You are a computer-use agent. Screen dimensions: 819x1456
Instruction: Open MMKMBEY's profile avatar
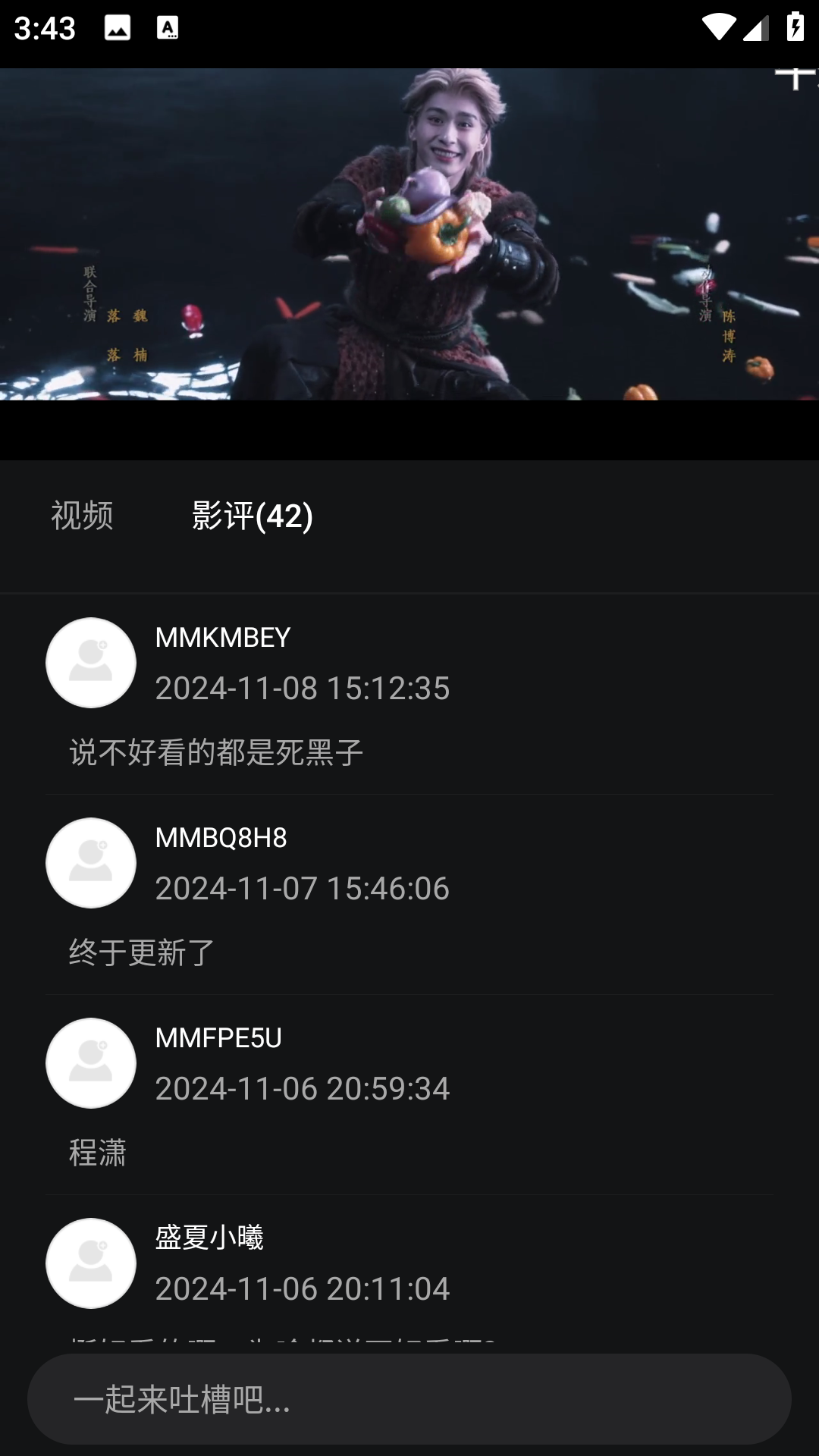click(x=91, y=663)
